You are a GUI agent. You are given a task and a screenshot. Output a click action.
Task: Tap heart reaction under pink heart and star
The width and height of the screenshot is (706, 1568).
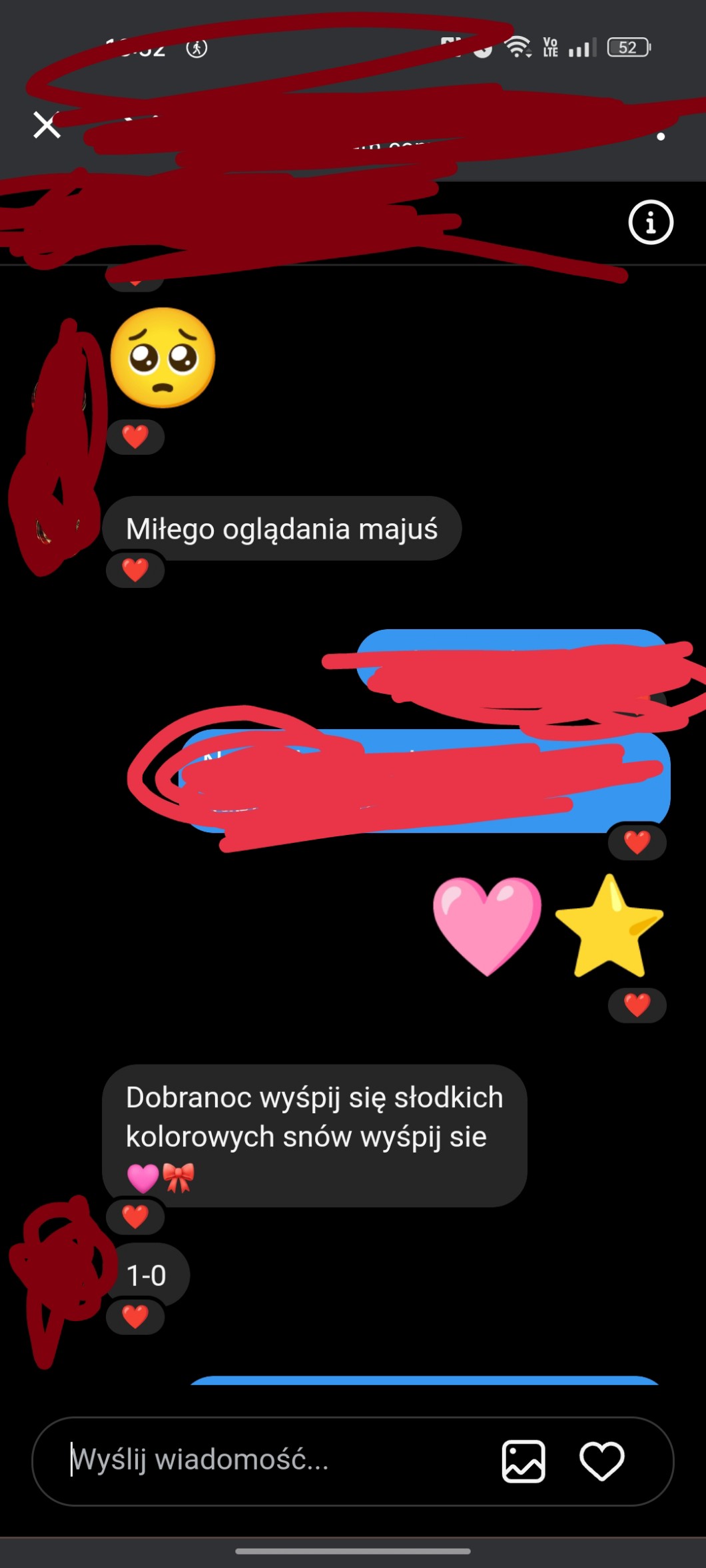click(637, 1005)
